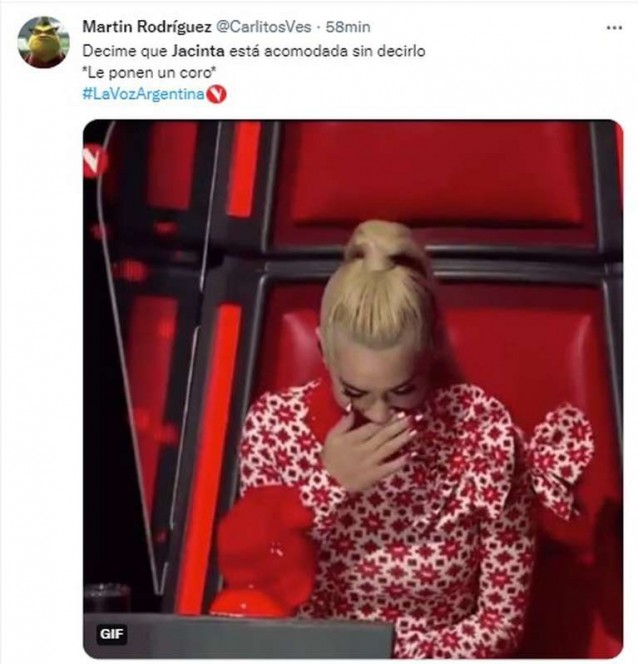Visit the Martin Rodríguez profile name link

146,26
